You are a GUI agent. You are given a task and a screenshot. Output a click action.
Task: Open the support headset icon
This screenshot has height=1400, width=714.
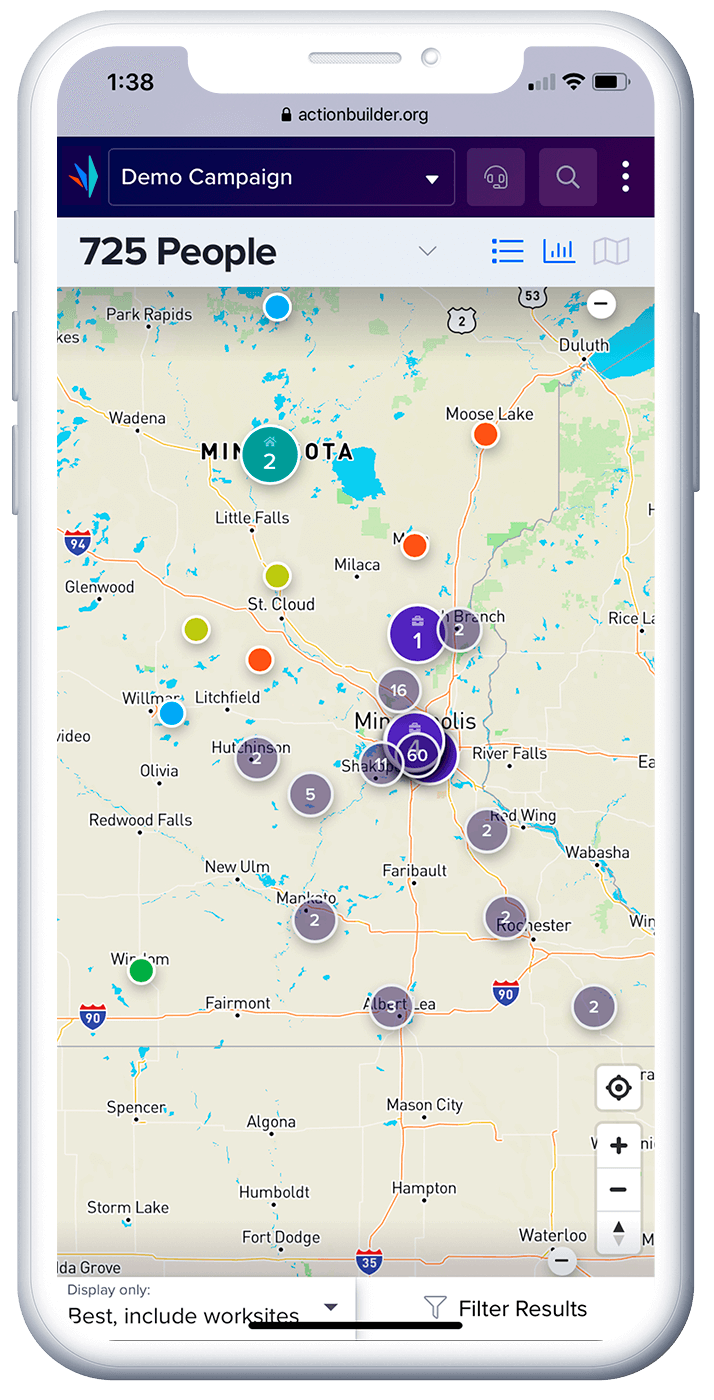tap(495, 178)
